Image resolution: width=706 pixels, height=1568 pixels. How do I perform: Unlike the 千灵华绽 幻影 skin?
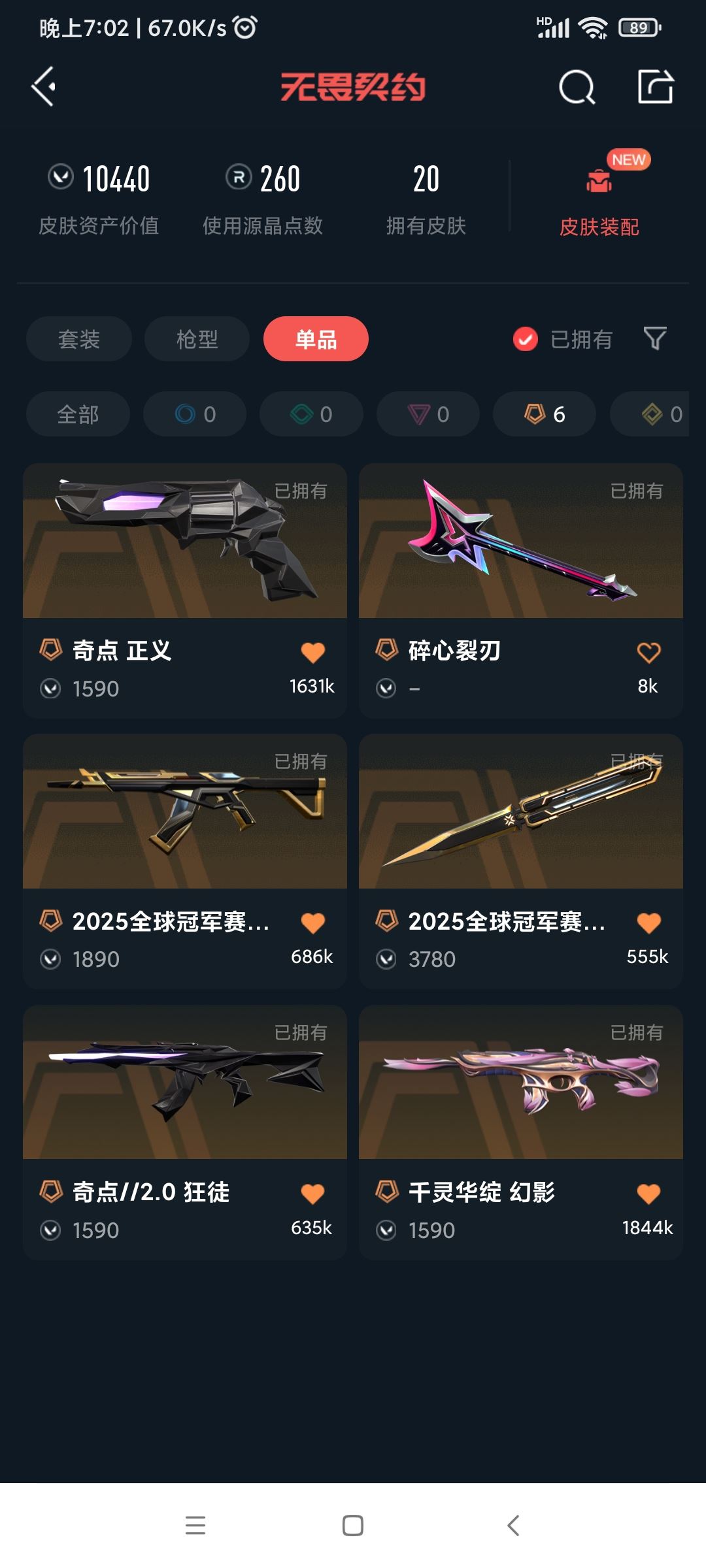point(648,1194)
